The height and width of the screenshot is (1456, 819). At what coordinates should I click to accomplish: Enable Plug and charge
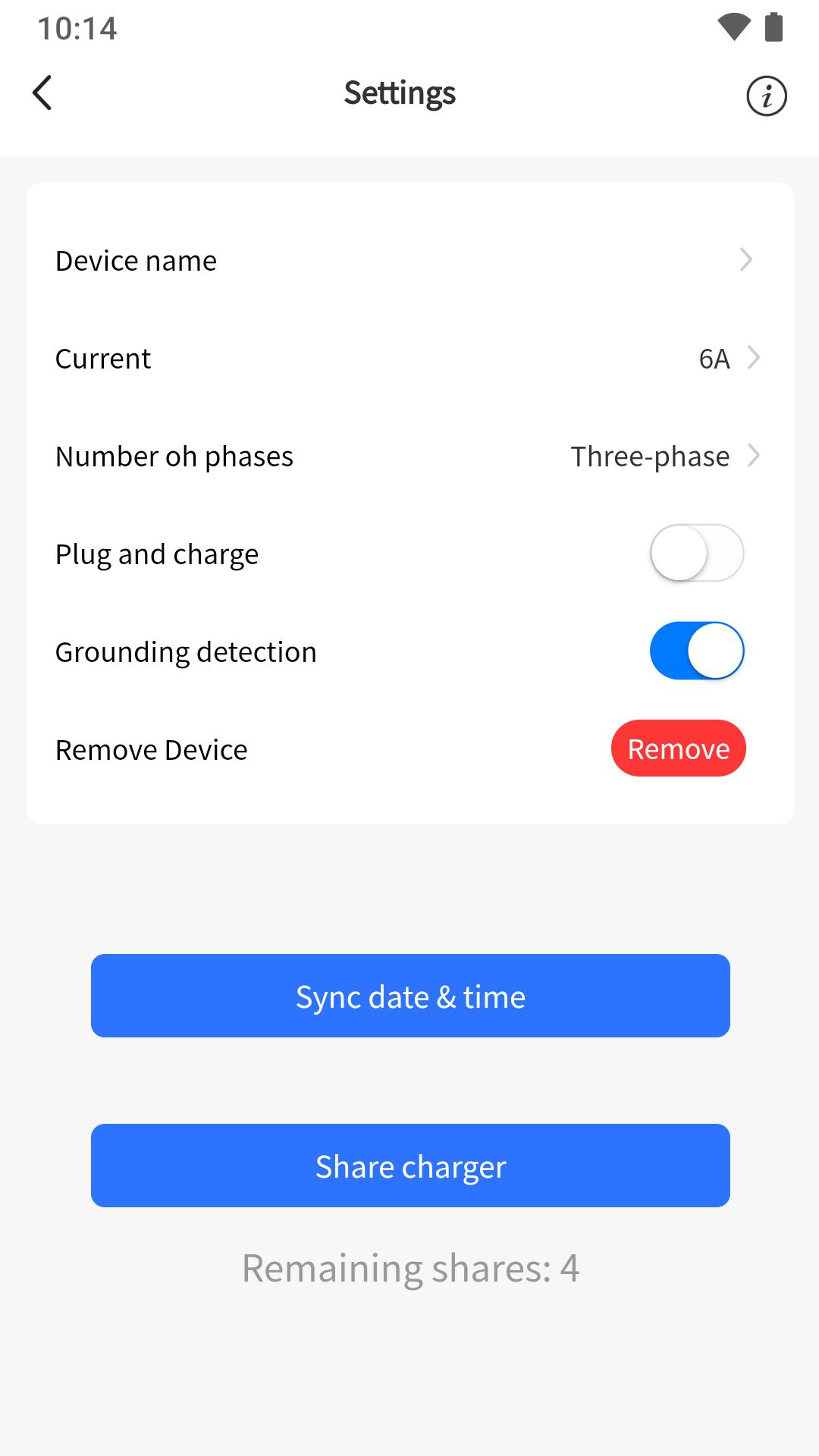696,554
